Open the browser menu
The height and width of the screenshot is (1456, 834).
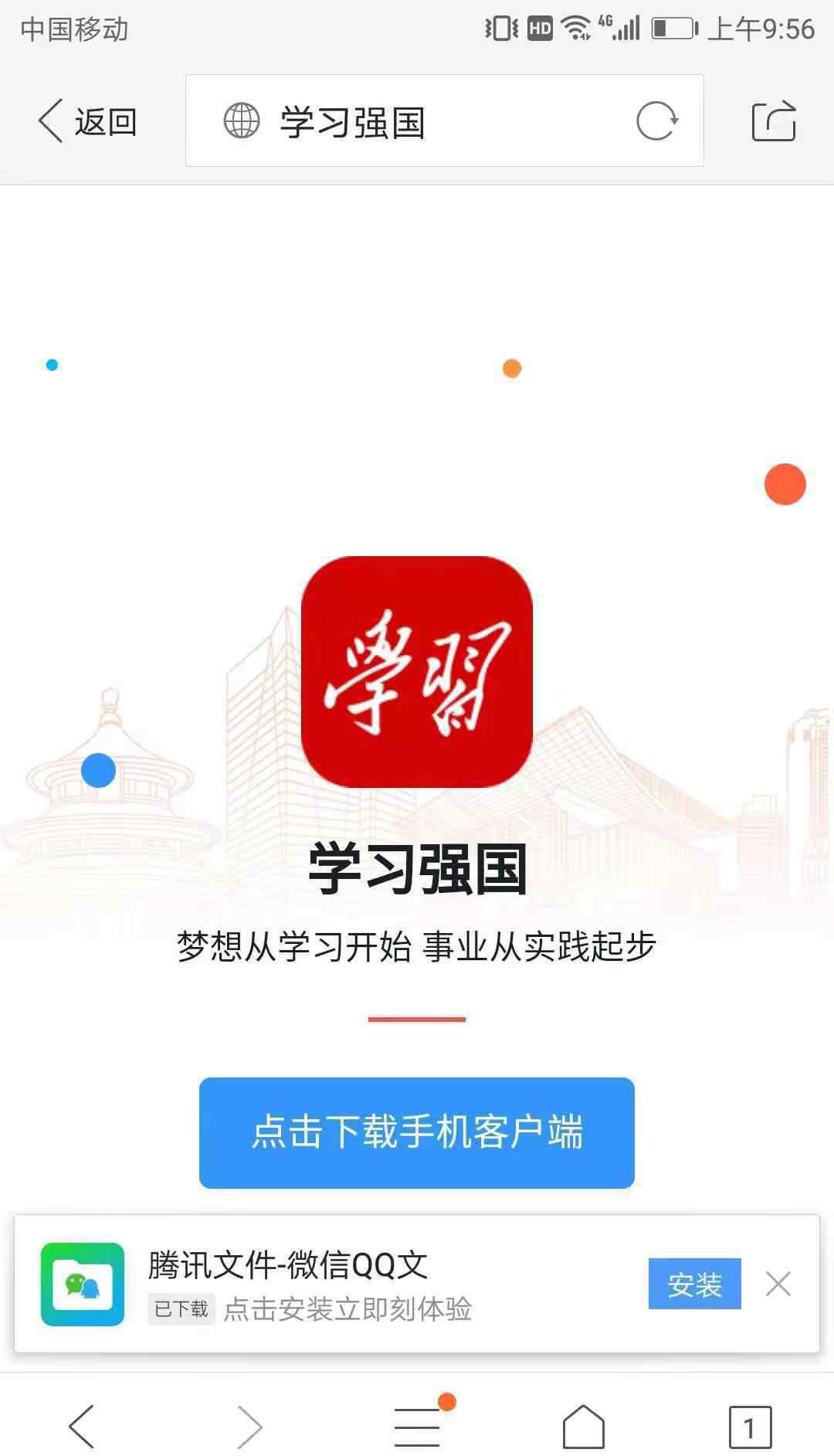click(418, 1424)
